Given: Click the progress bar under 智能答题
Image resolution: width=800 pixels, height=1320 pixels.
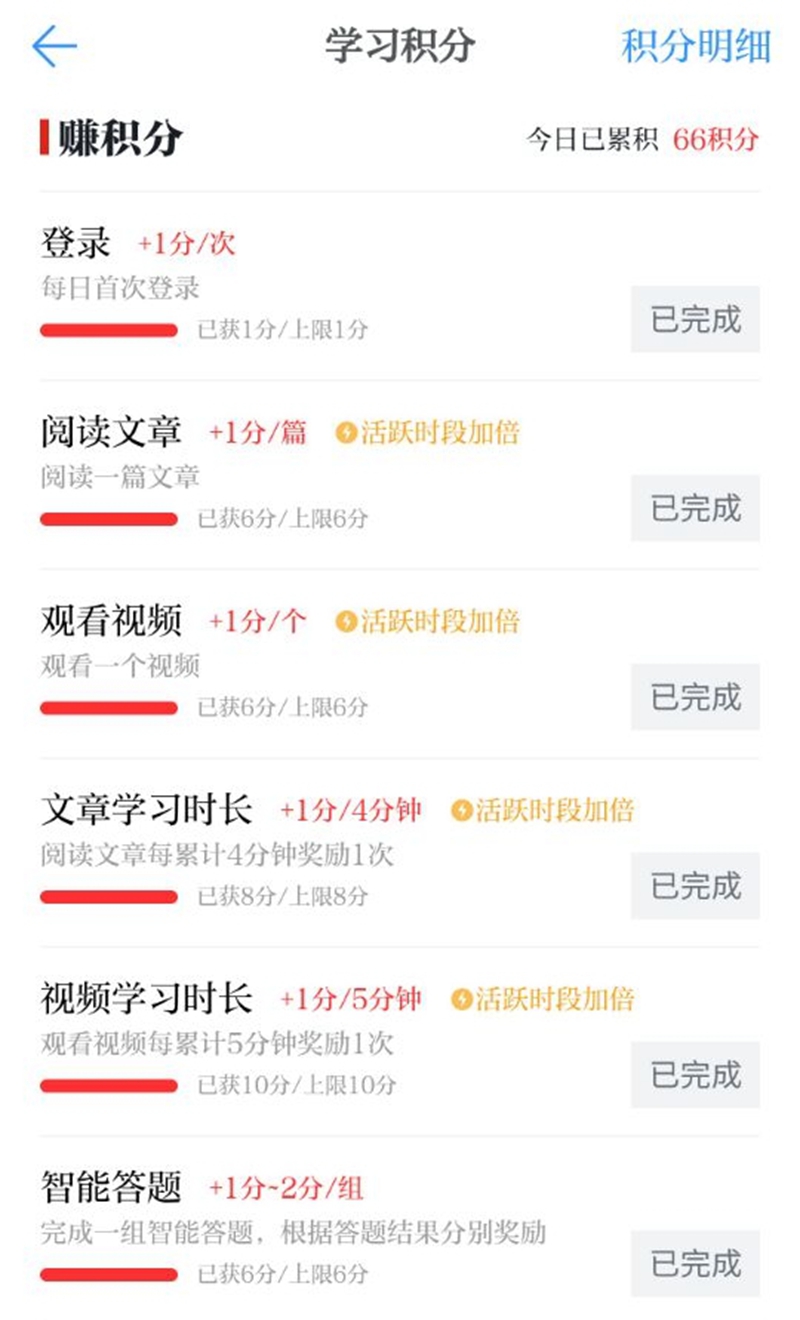Looking at the screenshot, I should 110,1272.
